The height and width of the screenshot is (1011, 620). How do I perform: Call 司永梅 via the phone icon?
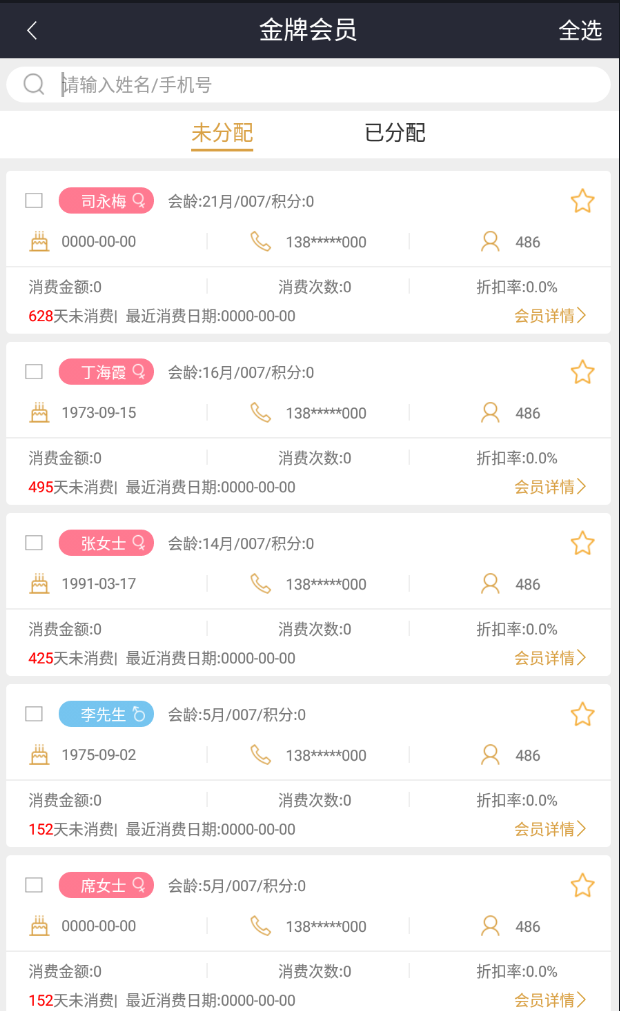click(x=260, y=241)
